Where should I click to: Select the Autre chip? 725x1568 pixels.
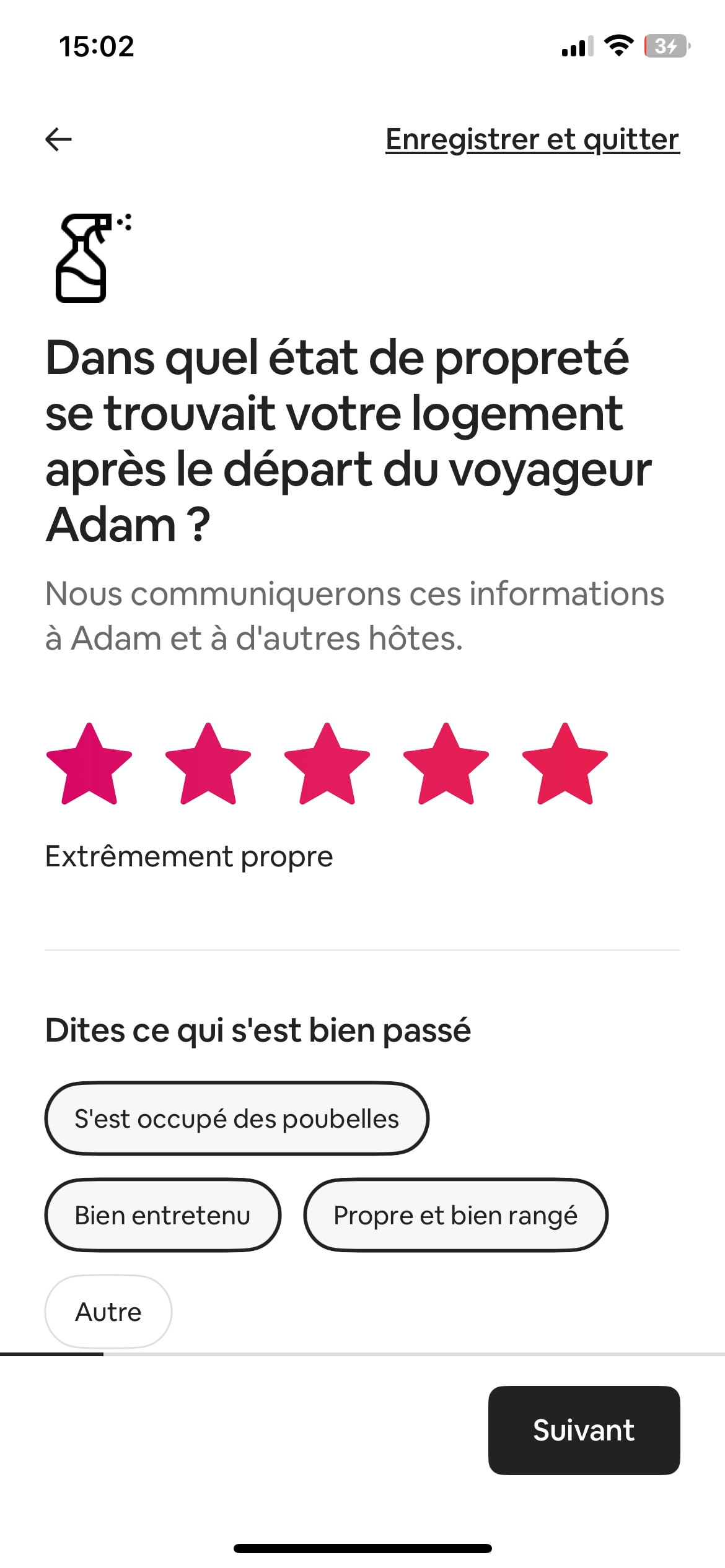[108, 1312]
